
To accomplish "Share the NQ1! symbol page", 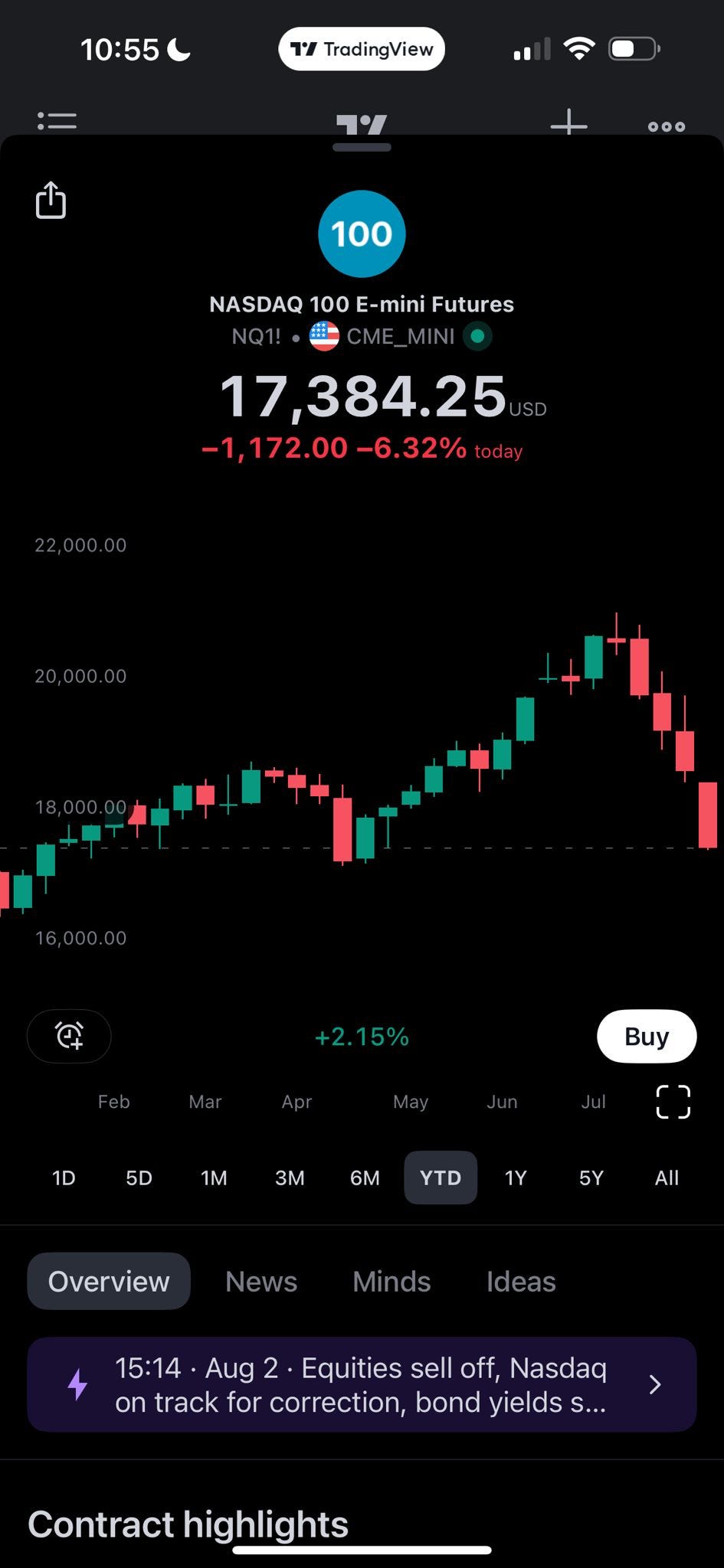I will tap(51, 200).
